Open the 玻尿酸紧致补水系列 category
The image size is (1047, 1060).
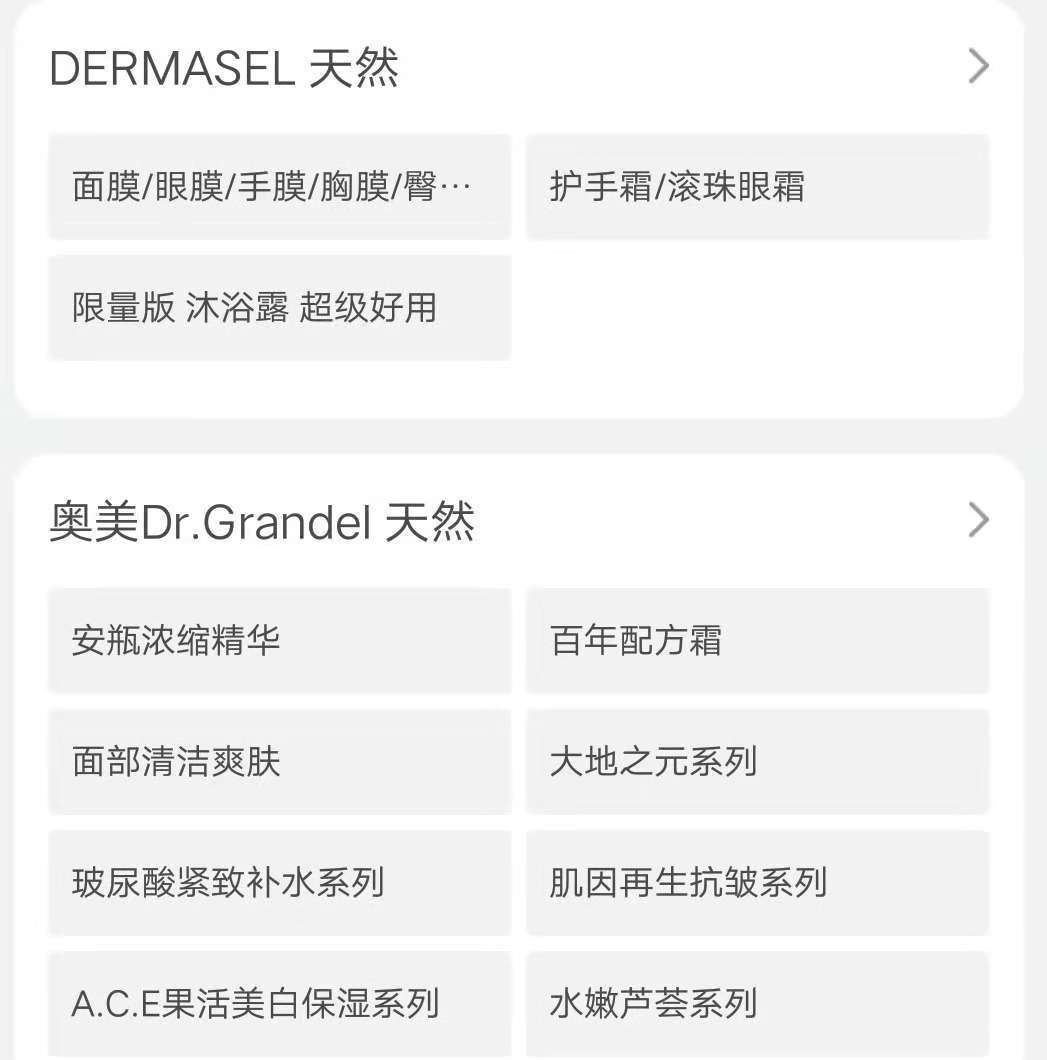coord(279,883)
